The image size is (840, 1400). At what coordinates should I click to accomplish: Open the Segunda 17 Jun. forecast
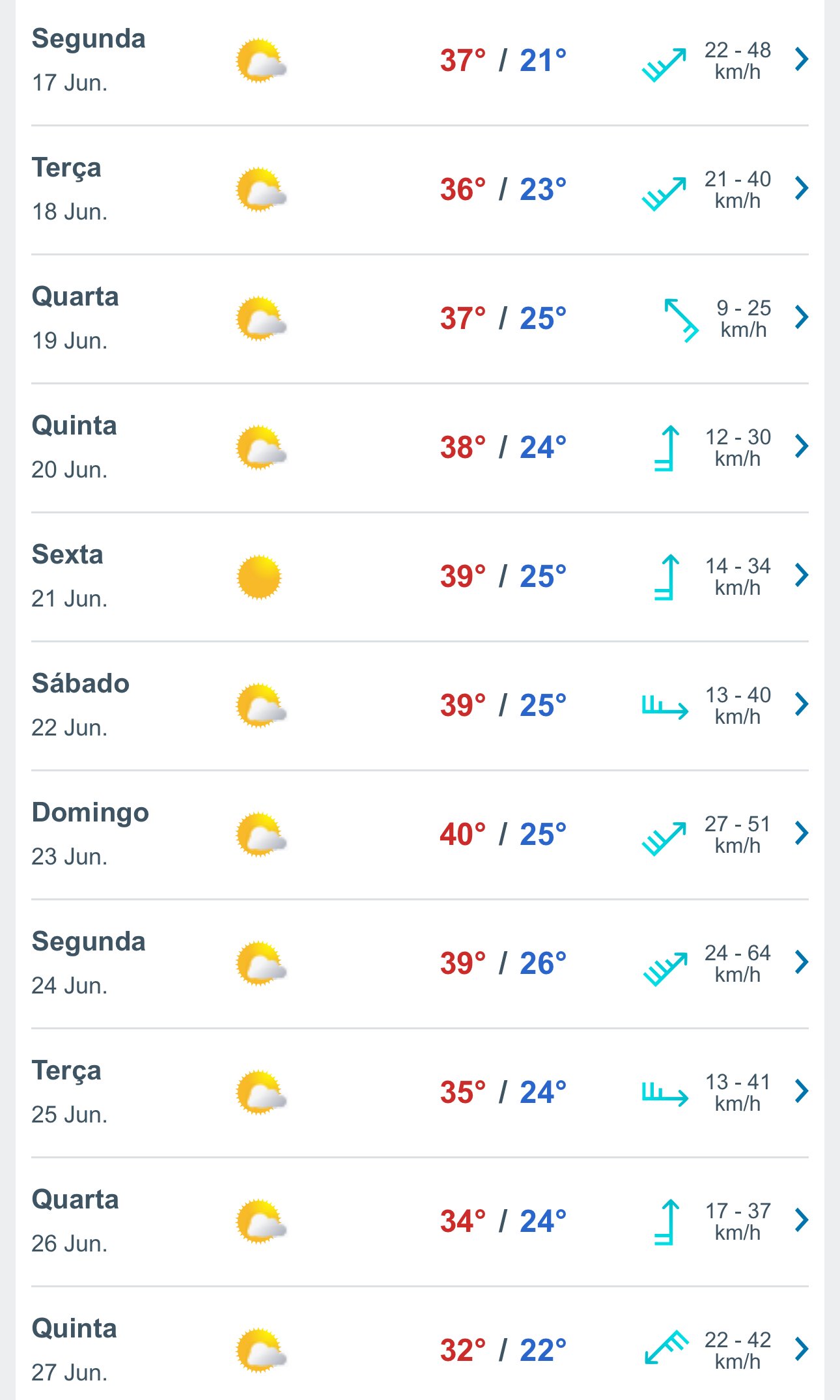[x=420, y=61]
